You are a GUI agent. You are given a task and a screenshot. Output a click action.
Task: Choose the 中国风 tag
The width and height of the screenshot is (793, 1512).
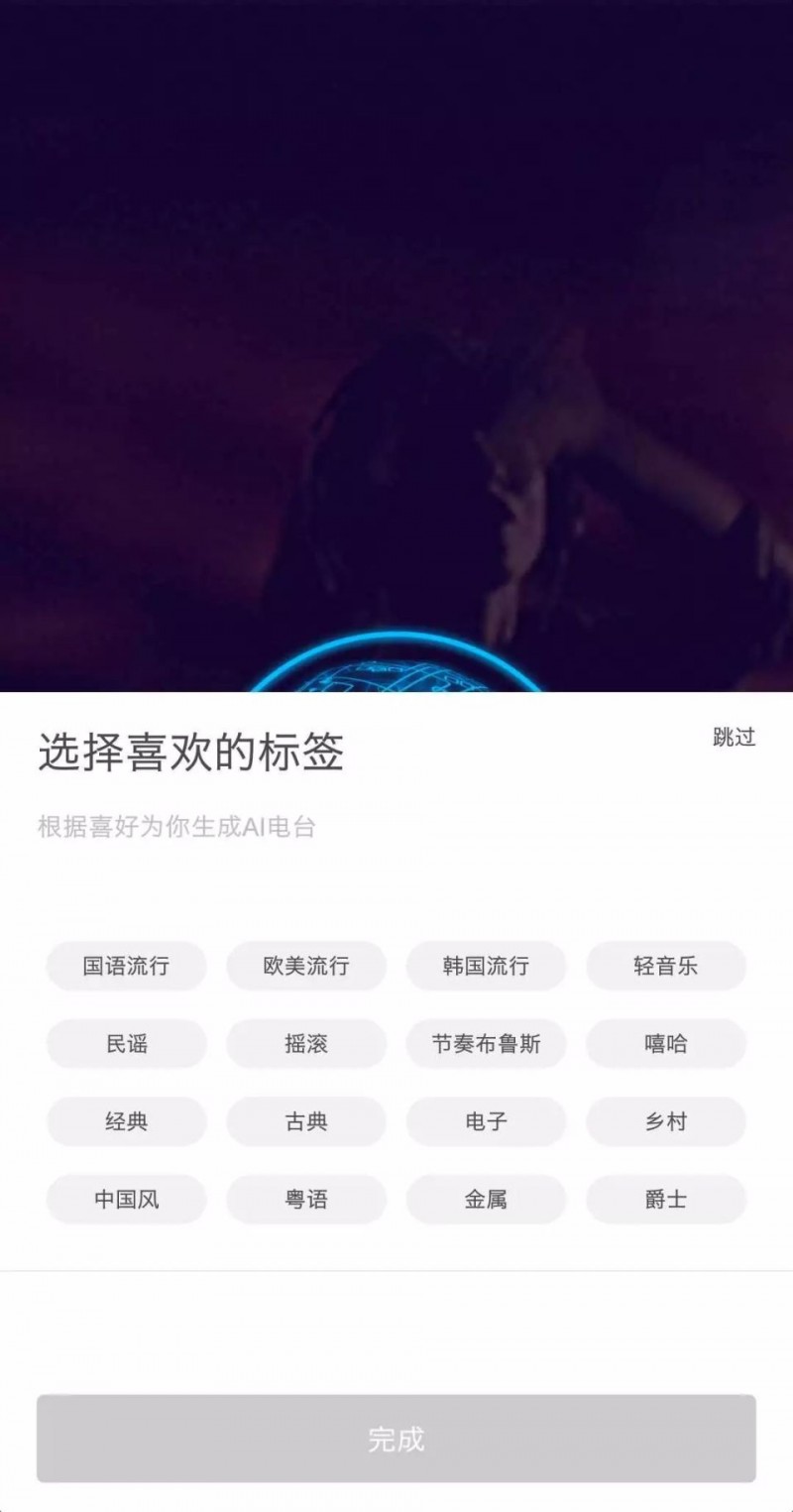coord(126,1200)
